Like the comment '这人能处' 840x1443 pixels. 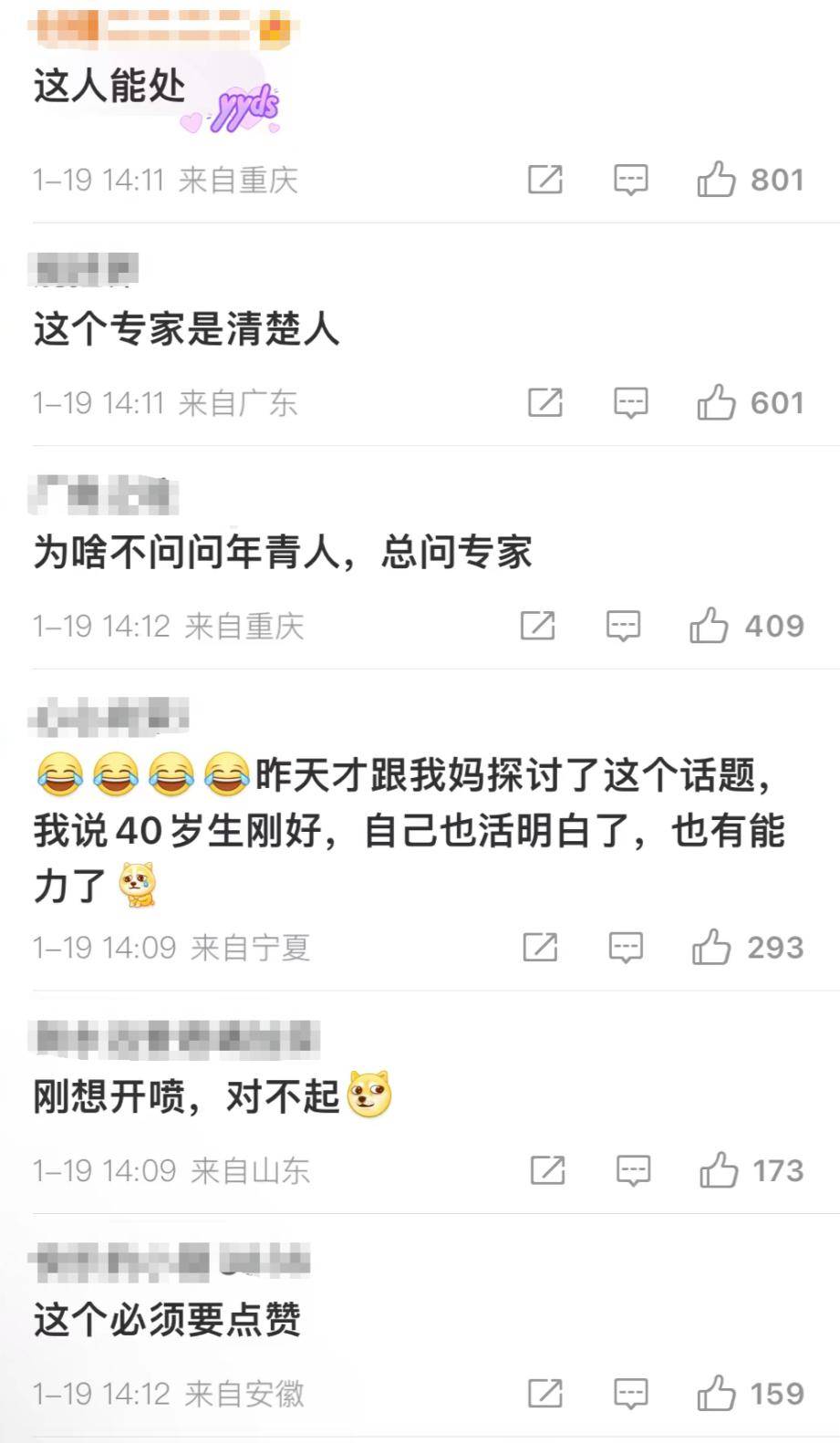point(716,180)
